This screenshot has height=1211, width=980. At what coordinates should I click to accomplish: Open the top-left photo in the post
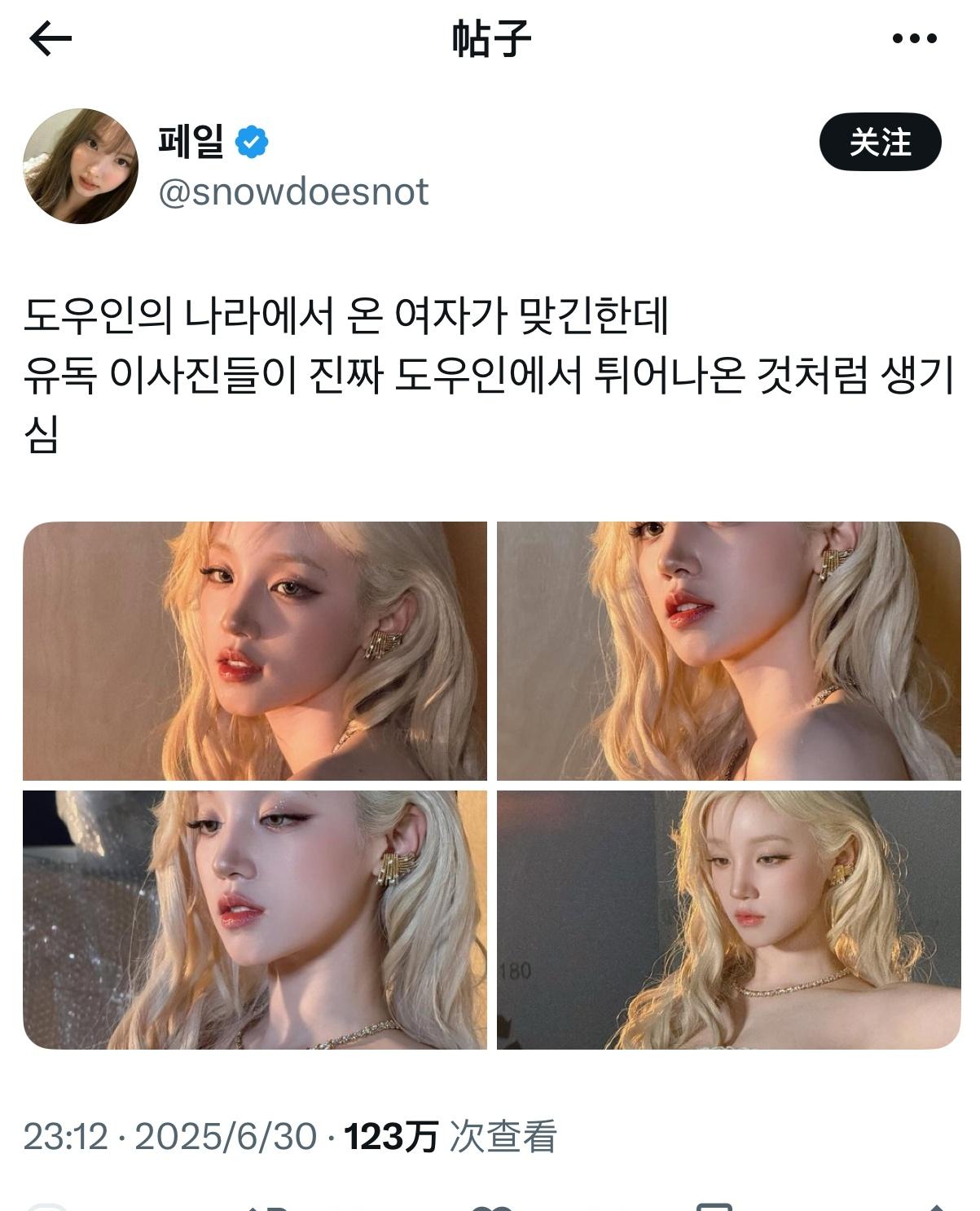[x=255, y=651]
